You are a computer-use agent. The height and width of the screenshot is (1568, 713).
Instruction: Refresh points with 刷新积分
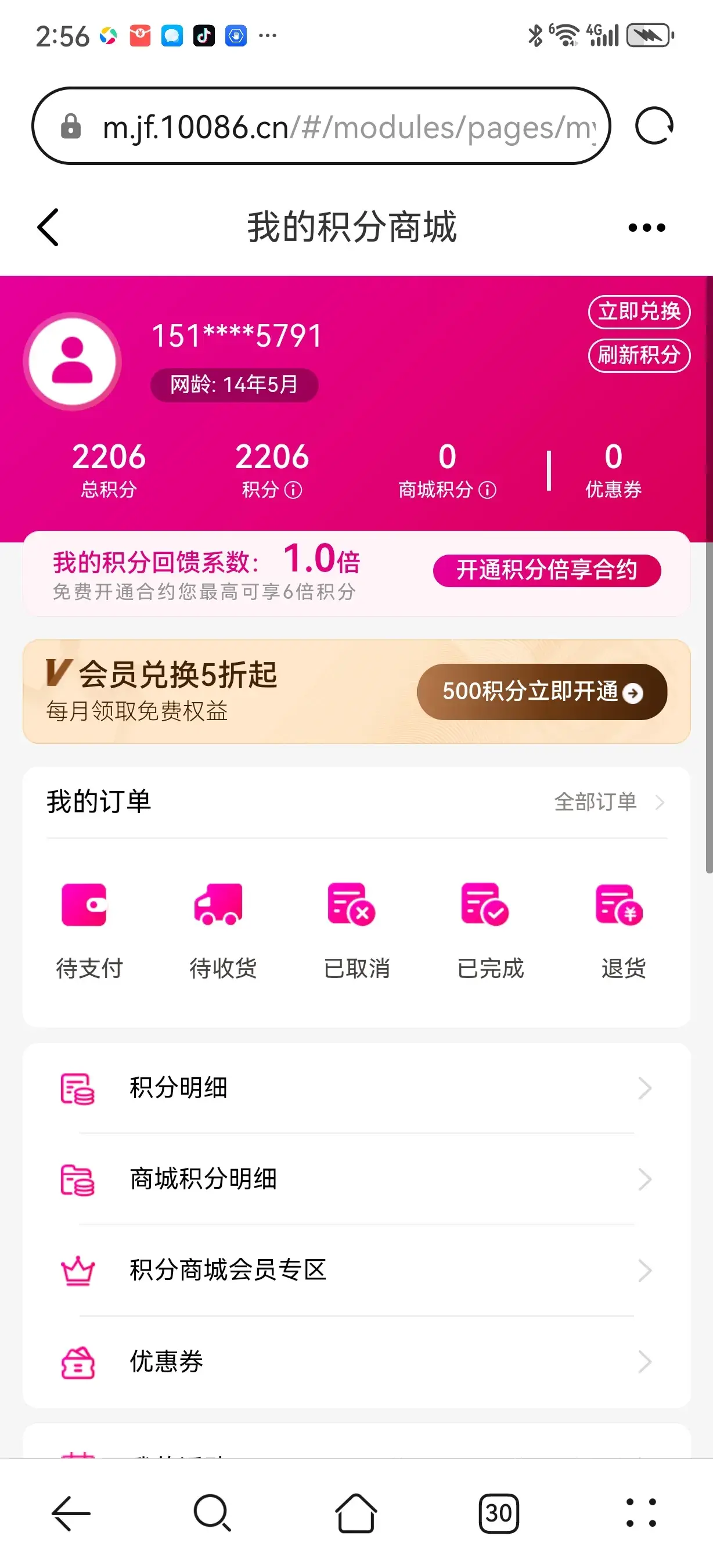tap(639, 355)
